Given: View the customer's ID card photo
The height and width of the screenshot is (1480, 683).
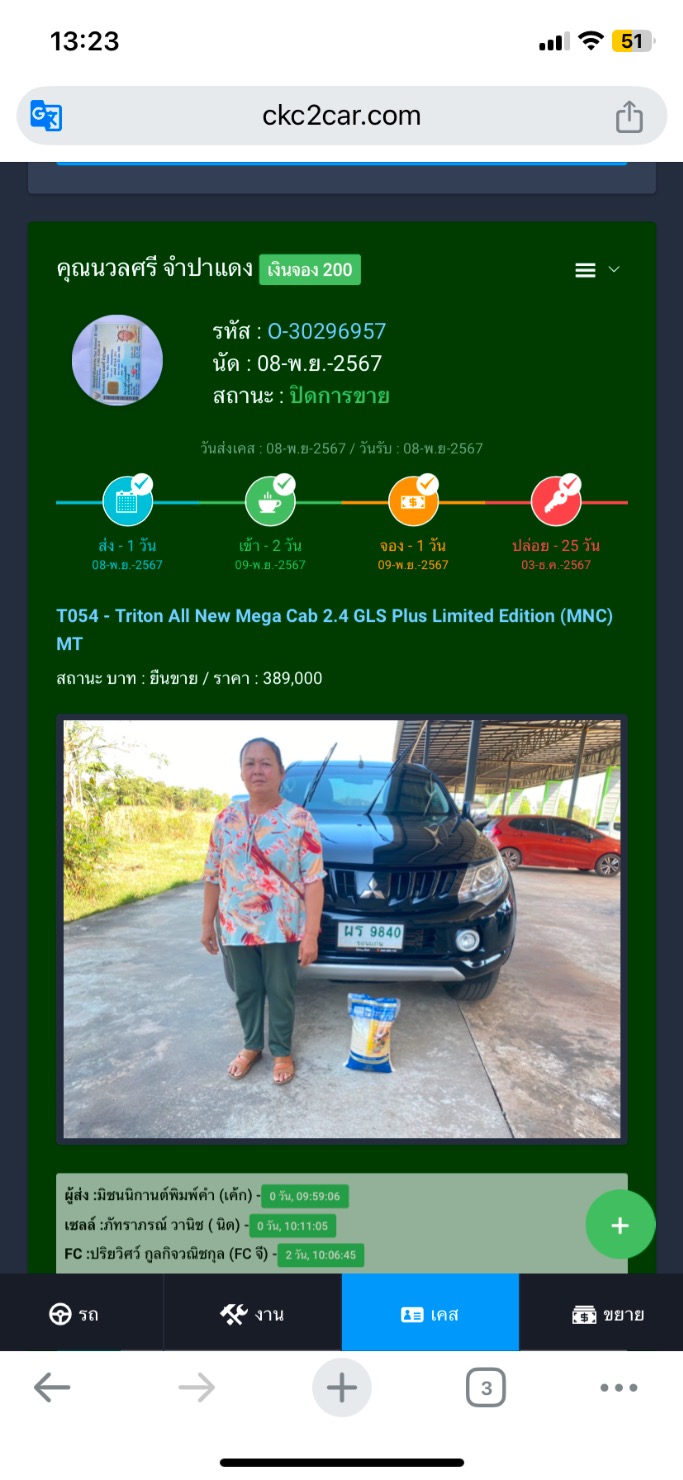Looking at the screenshot, I should coord(117,360).
